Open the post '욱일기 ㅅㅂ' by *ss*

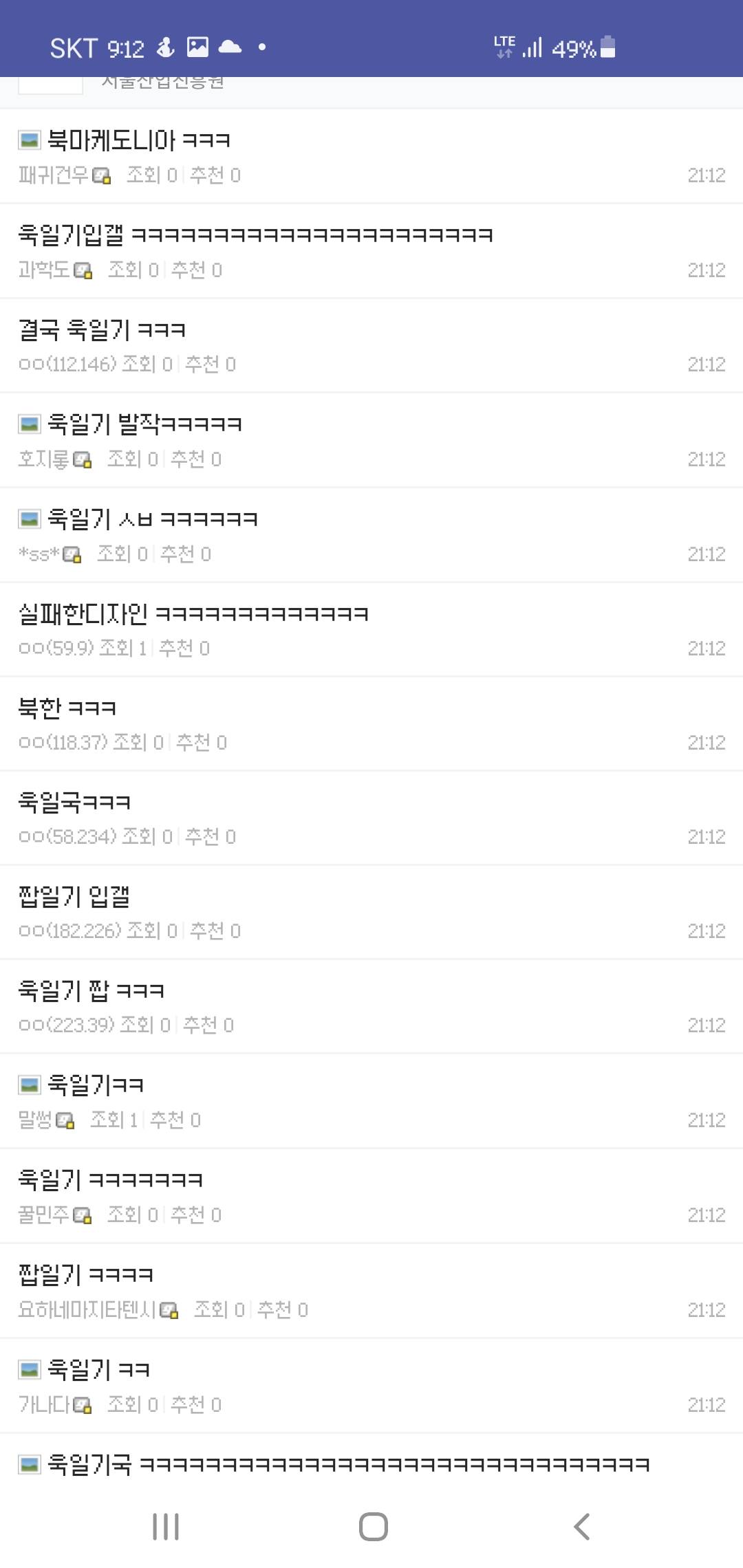[x=152, y=519]
